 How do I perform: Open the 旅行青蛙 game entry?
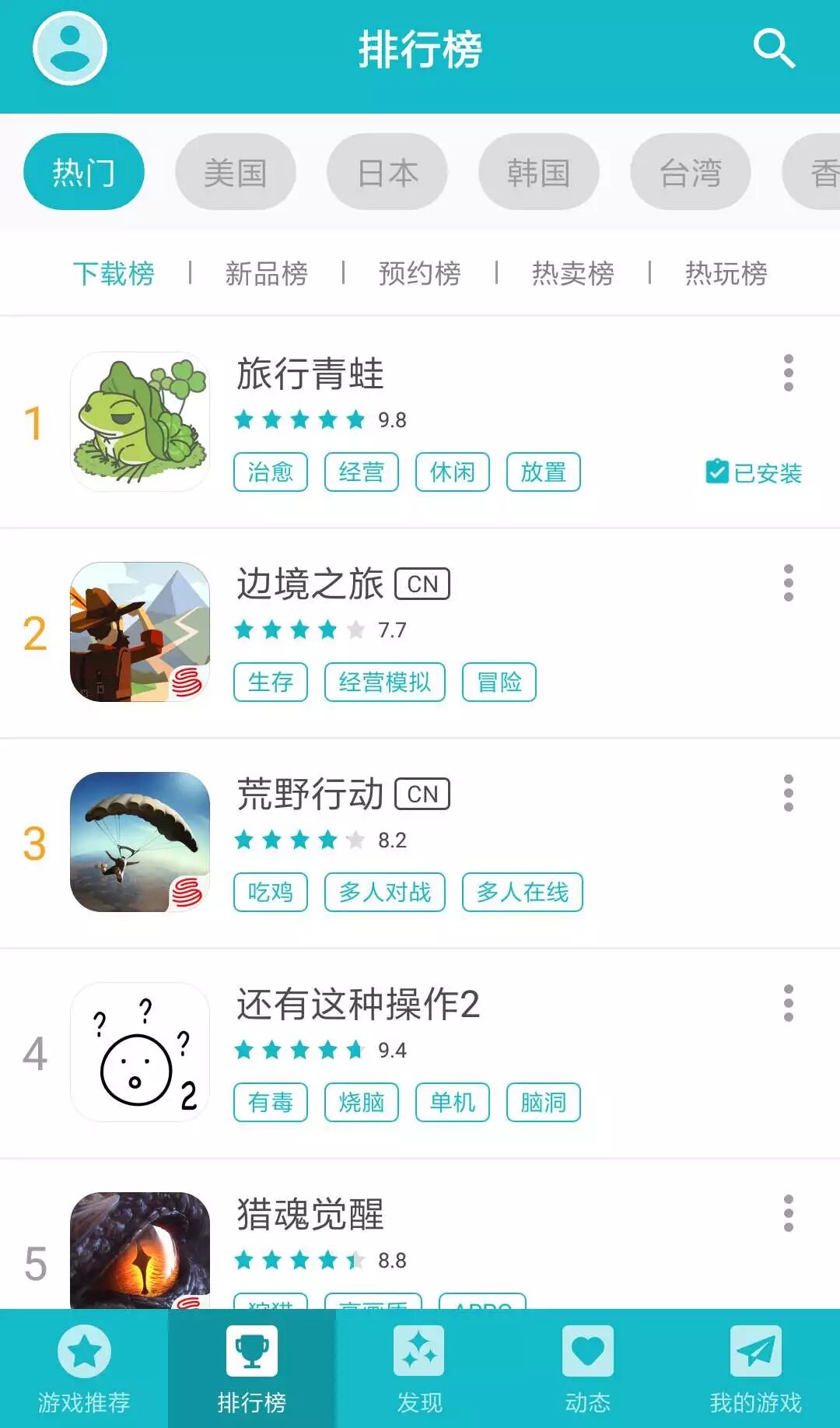point(420,423)
